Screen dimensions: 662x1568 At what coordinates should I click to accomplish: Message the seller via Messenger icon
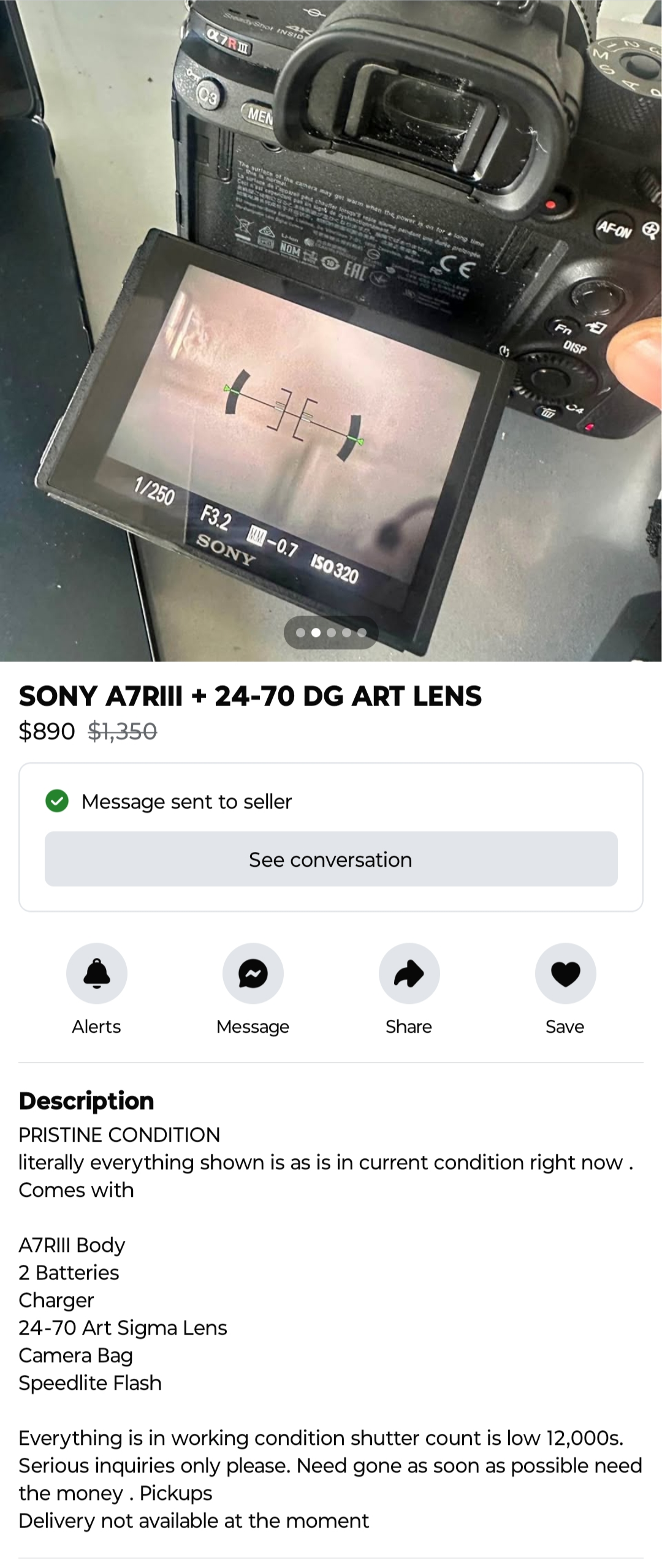pyautogui.click(x=253, y=973)
